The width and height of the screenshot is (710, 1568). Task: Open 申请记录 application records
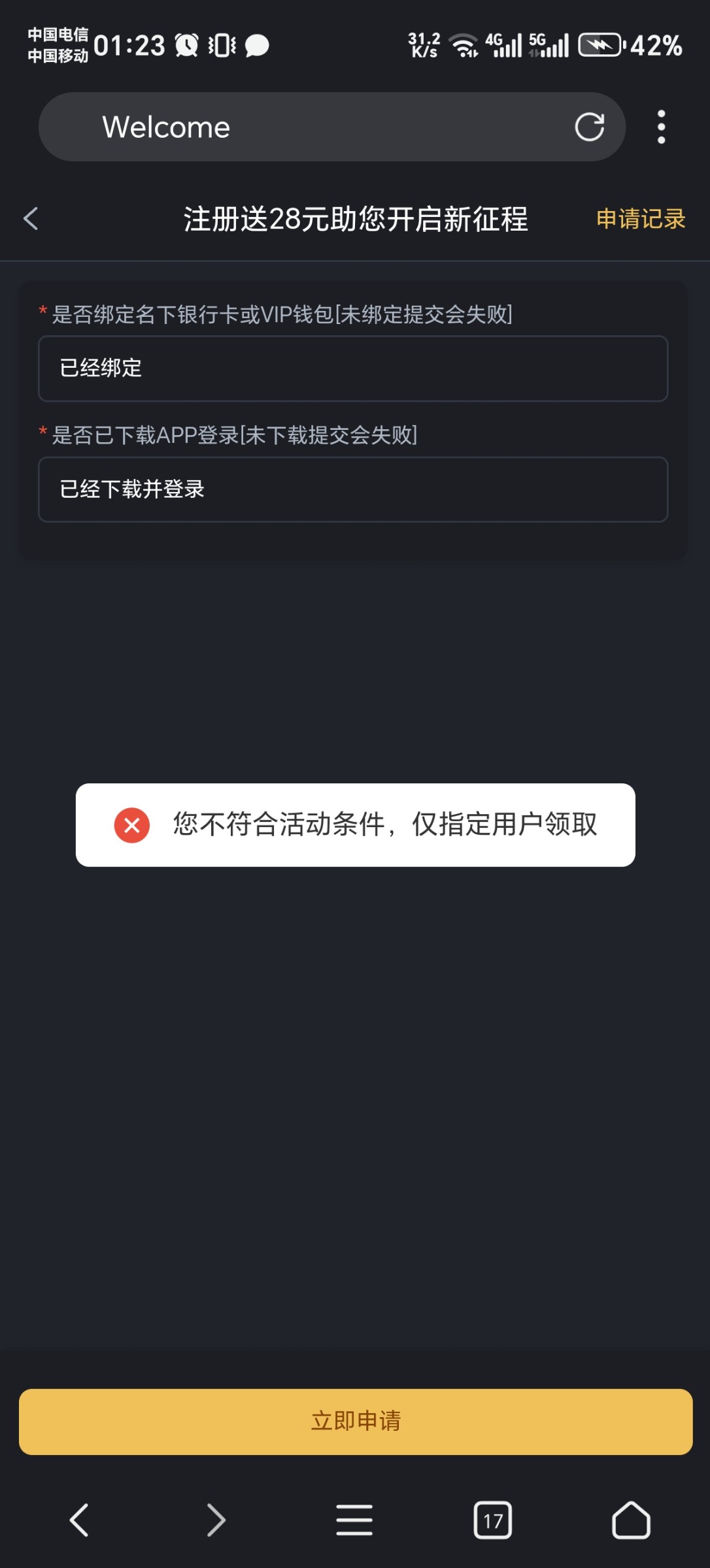641,219
